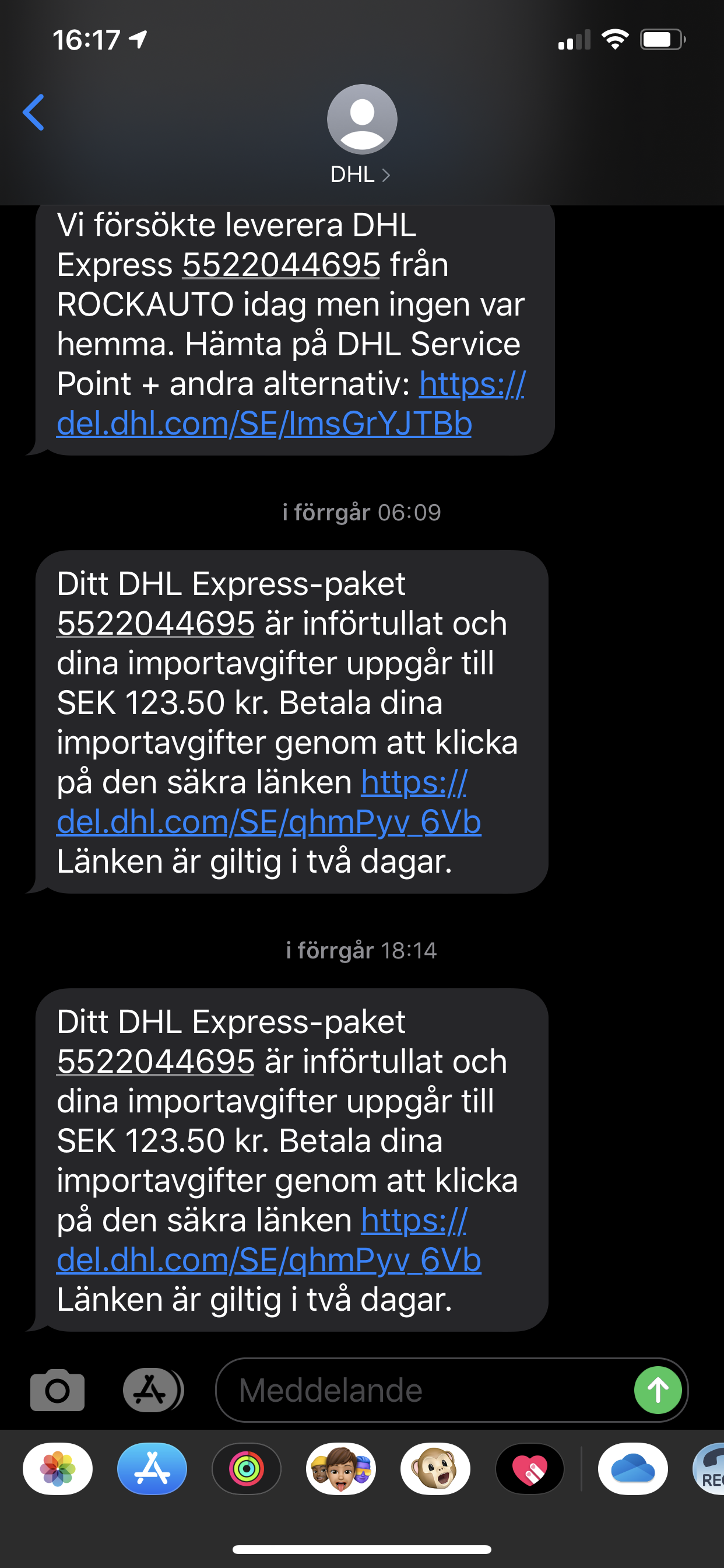Viewport: 724px width, 1568px height.
Task: Go back to the messages list
Action: tap(33, 112)
